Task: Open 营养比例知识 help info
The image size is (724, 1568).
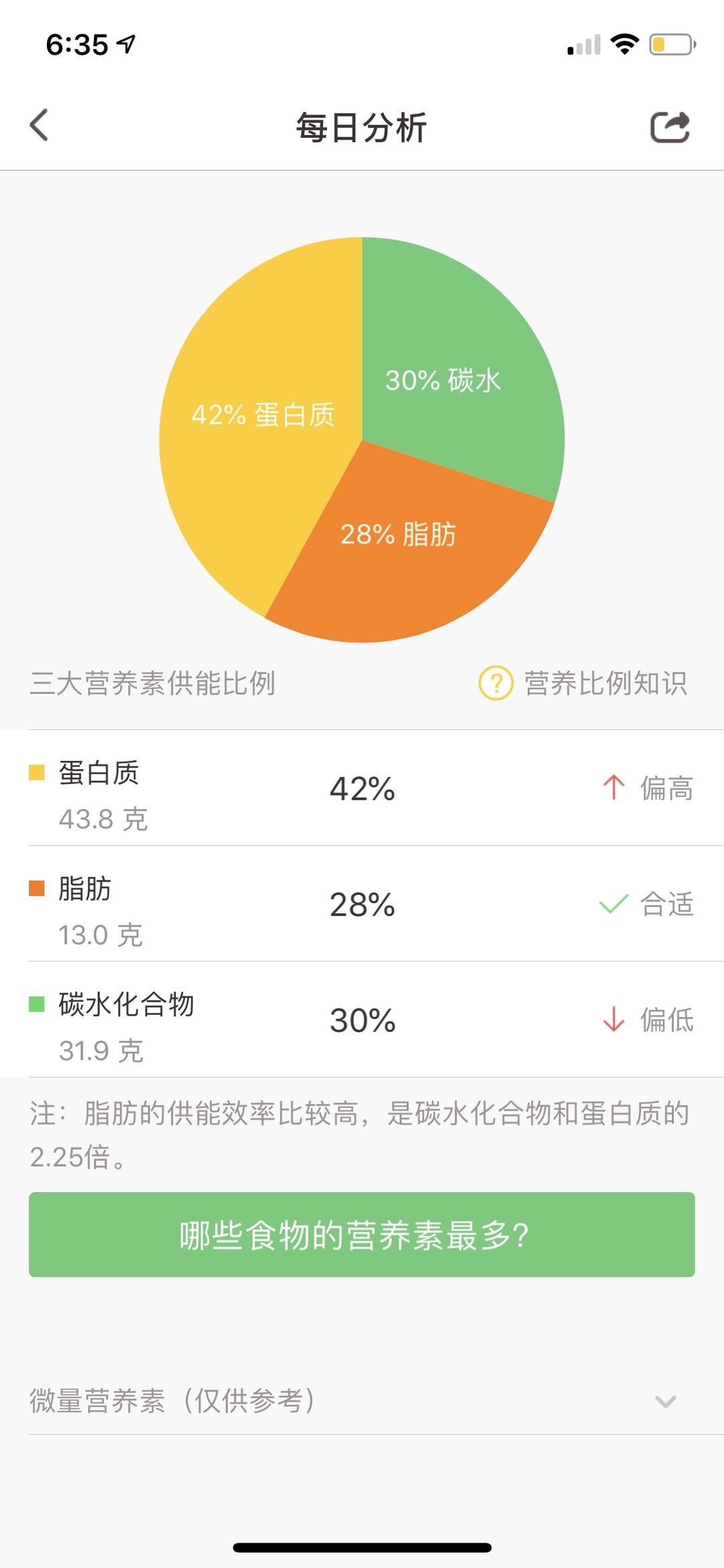Action: 583,683
